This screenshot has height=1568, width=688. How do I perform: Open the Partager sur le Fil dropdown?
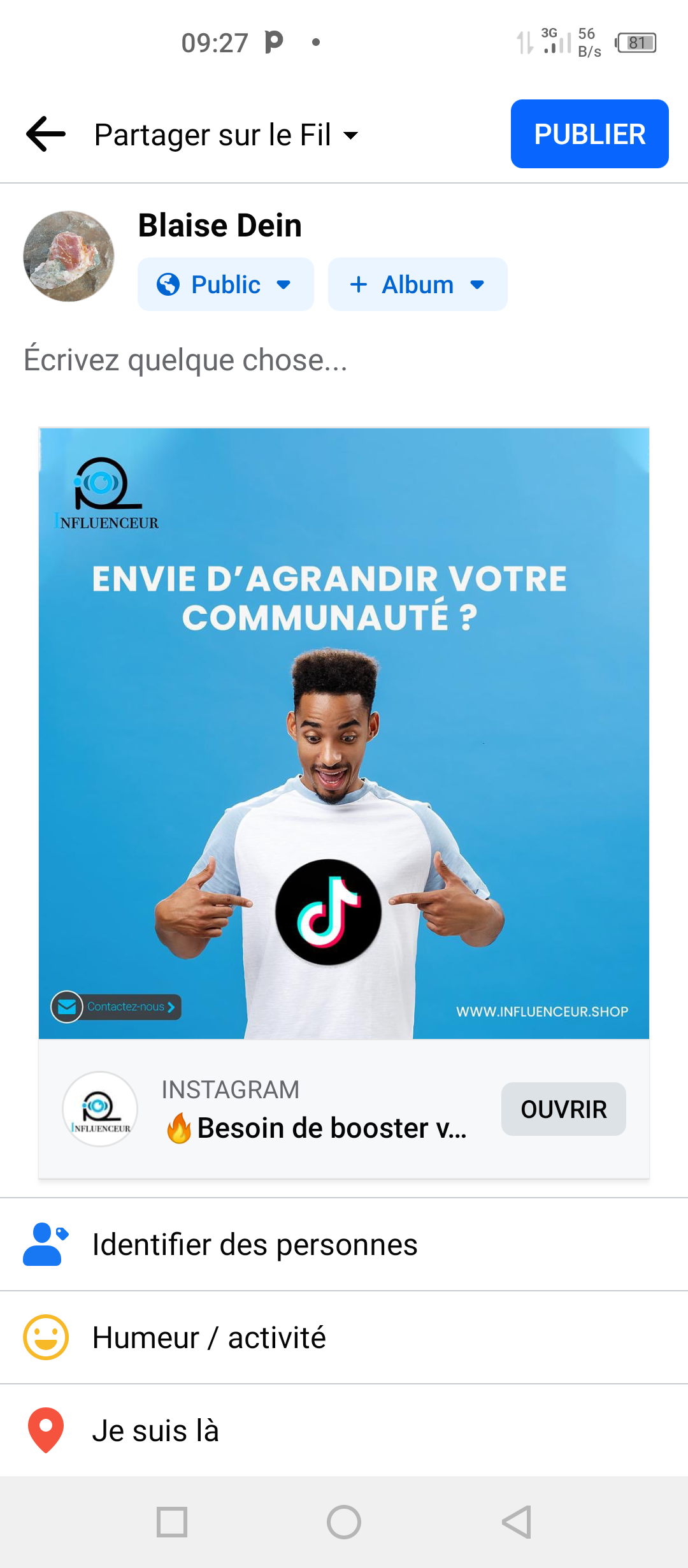click(x=226, y=134)
